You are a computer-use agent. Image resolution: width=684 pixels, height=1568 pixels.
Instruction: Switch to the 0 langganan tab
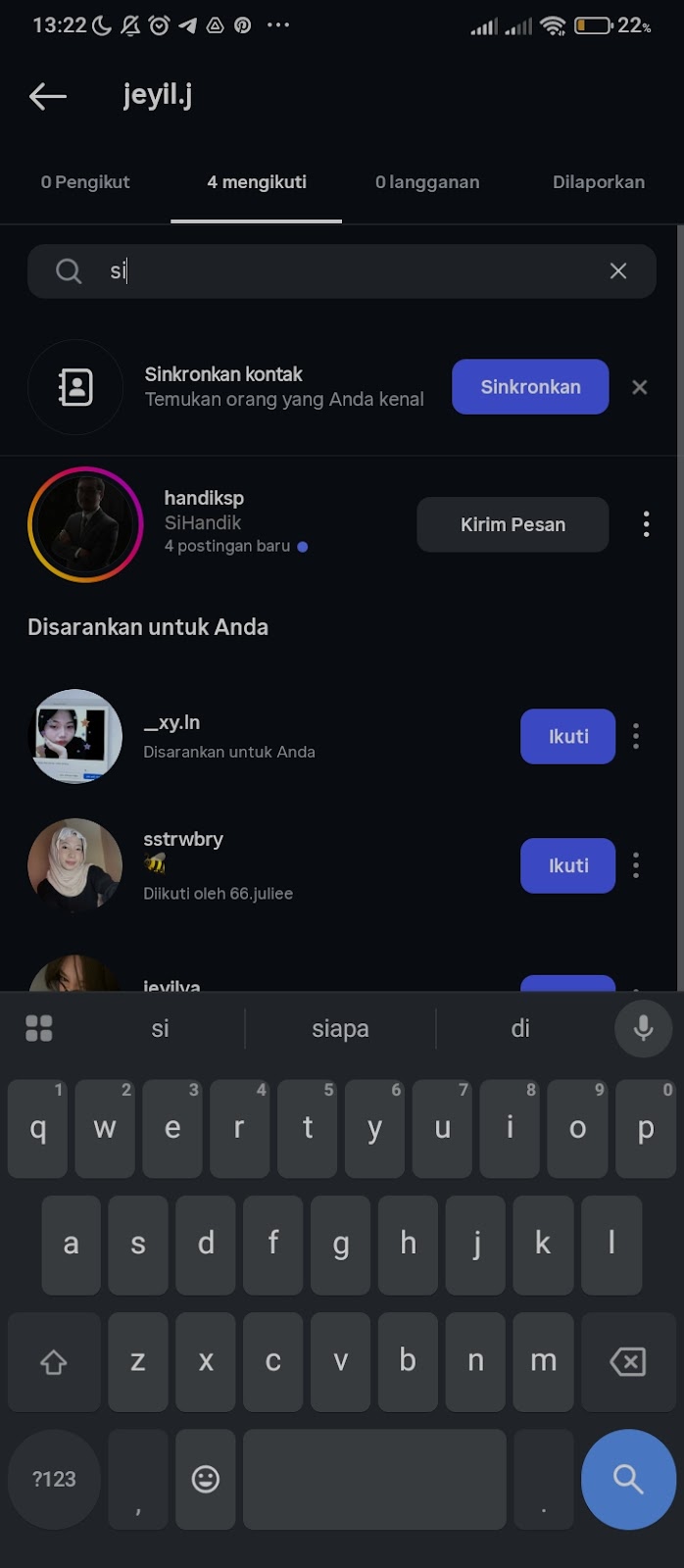coord(427,182)
